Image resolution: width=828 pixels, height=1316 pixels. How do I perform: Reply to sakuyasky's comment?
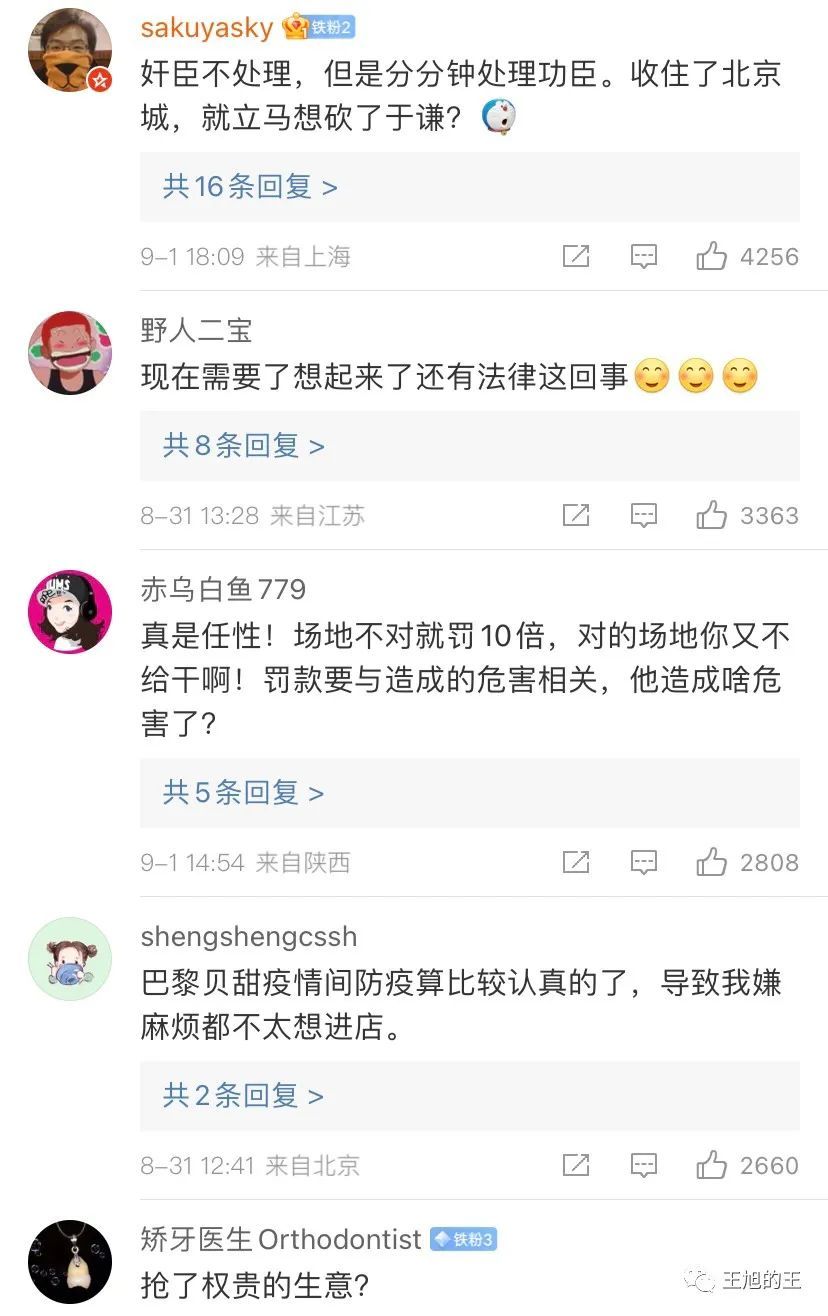pos(644,257)
